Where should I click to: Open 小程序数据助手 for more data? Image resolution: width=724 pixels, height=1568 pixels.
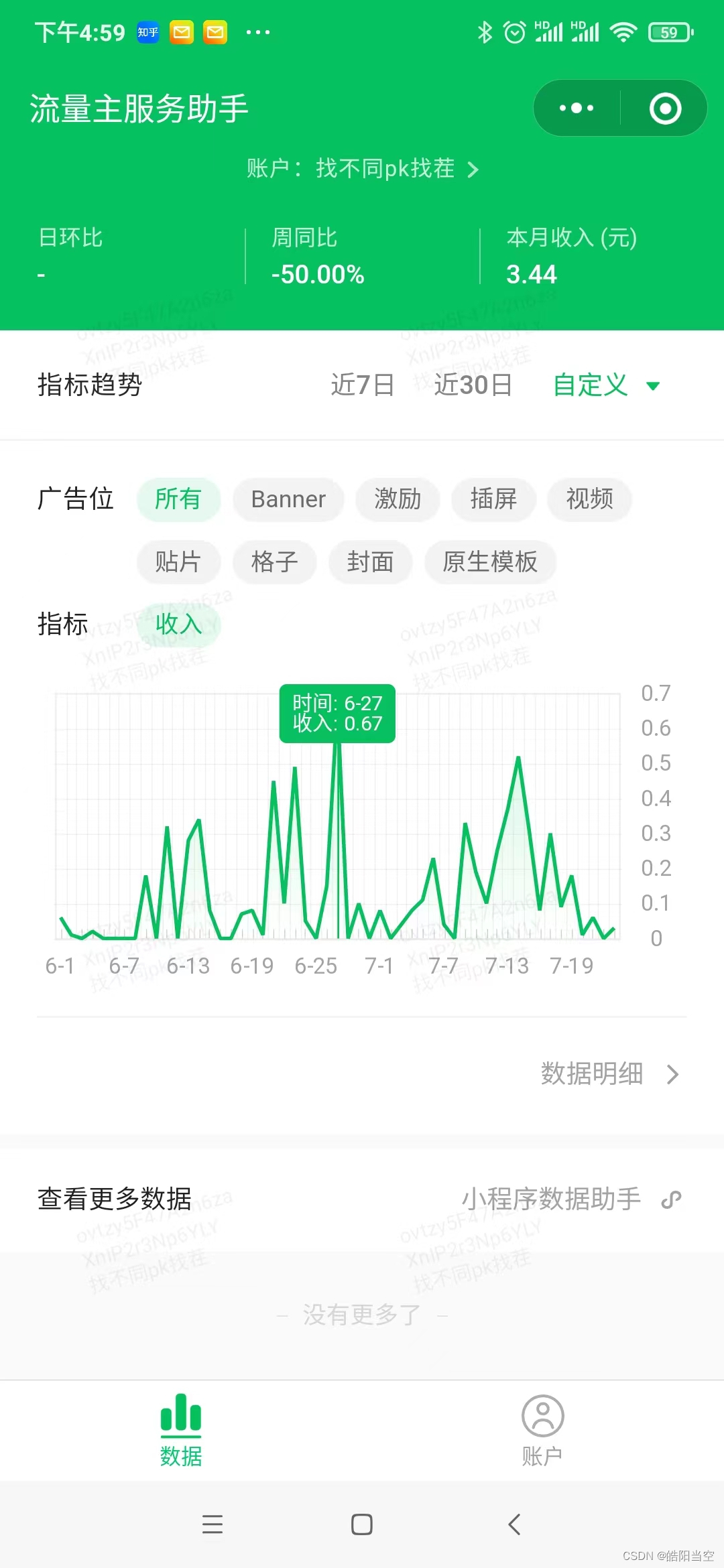coord(551,1199)
